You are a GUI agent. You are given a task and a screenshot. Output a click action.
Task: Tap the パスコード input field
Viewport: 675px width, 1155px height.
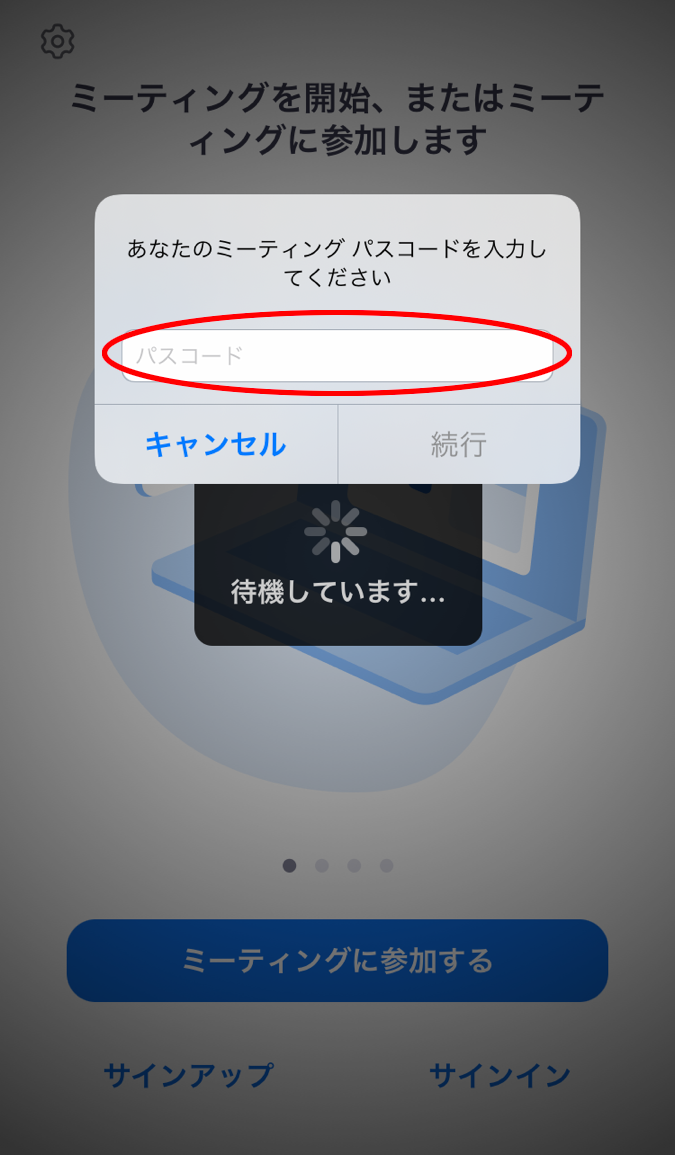click(337, 356)
